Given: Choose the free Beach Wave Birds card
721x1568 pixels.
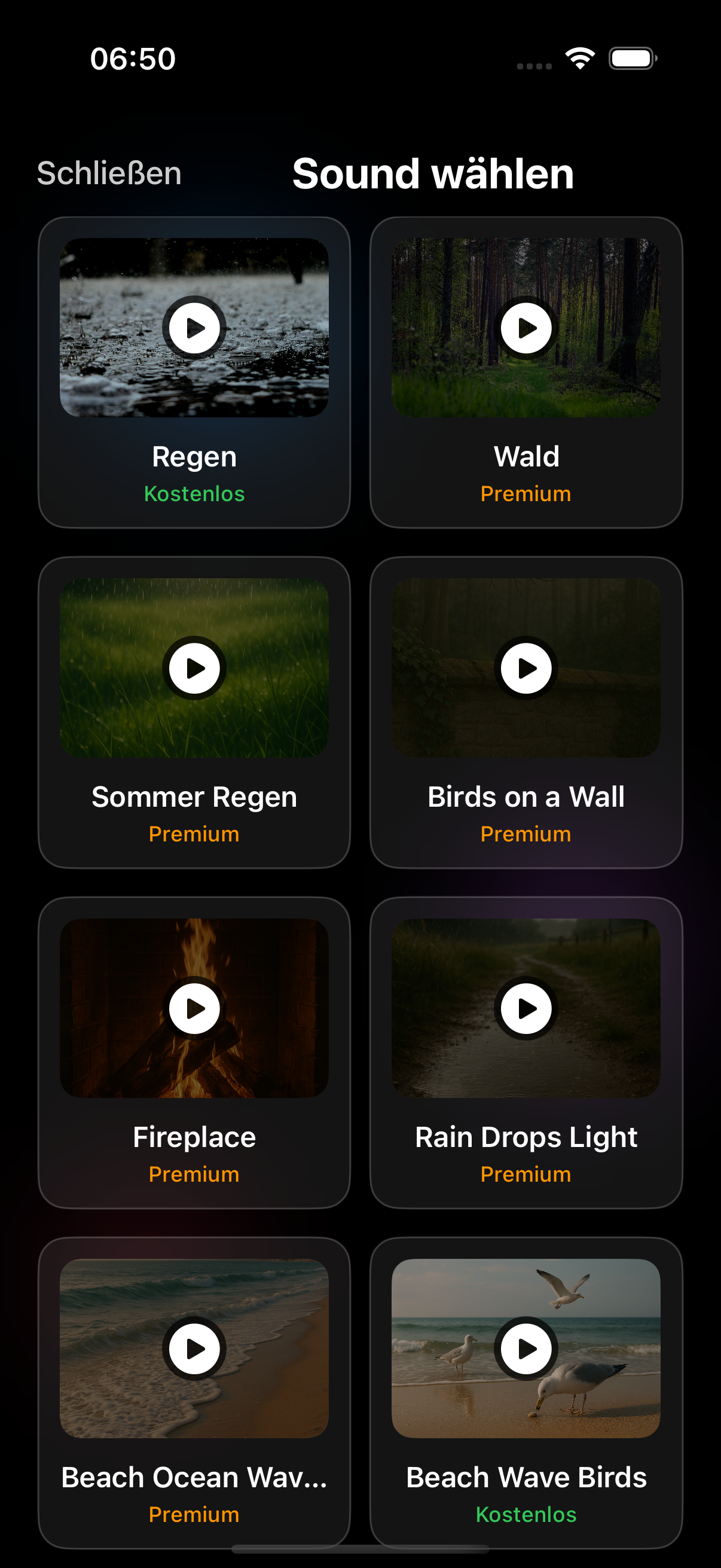Looking at the screenshot, I should point(526,1490).
